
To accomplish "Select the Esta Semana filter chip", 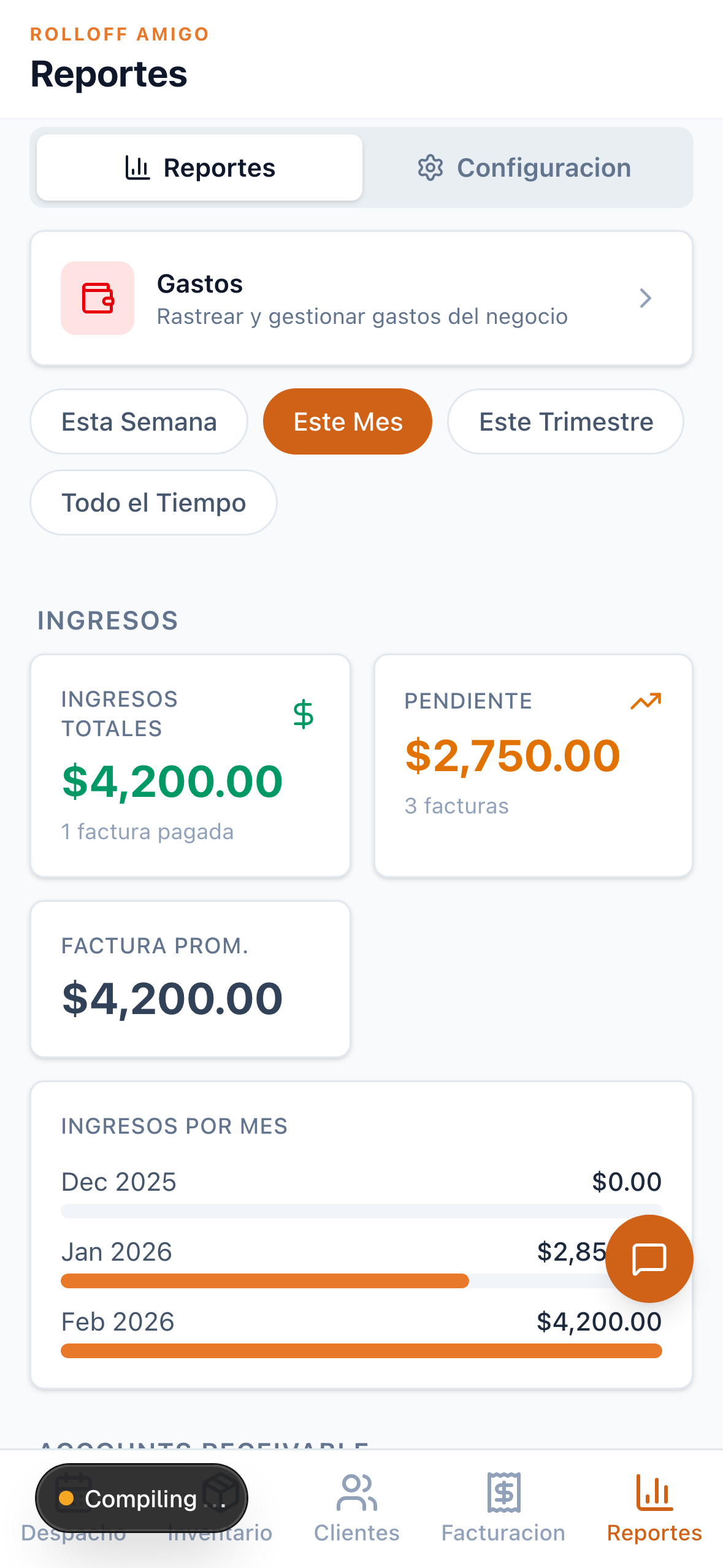I will (138, 421).
